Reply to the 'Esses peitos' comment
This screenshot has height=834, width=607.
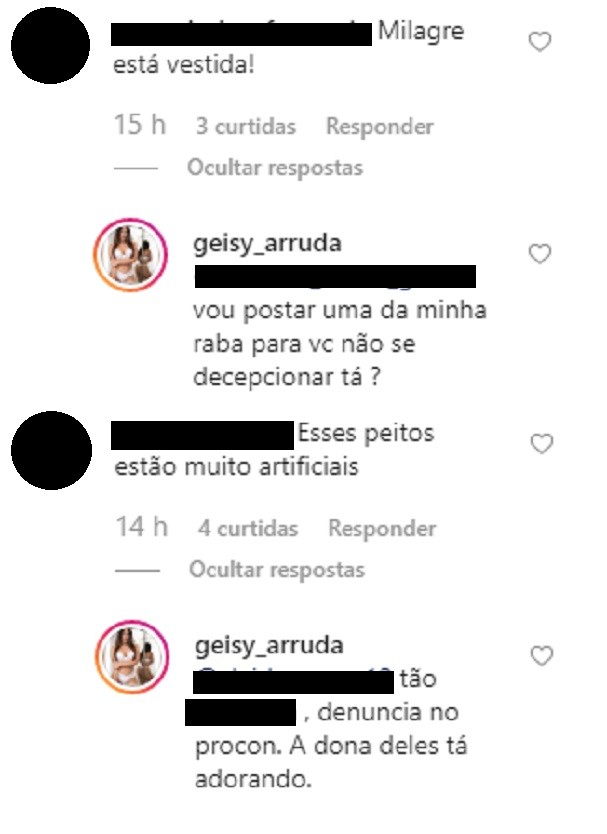coord(382,528)
